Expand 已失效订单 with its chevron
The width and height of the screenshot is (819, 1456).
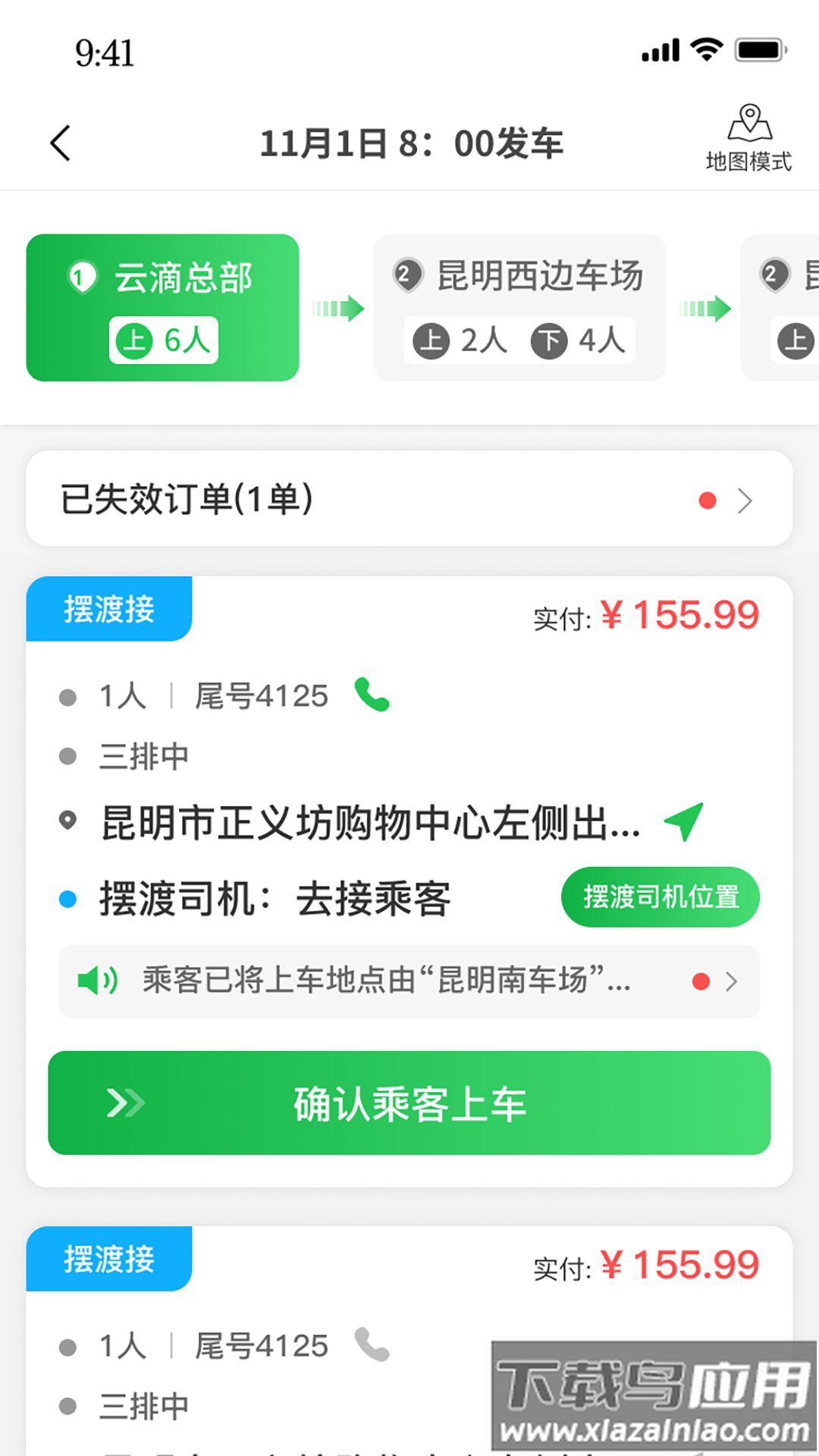coord(746,500)
